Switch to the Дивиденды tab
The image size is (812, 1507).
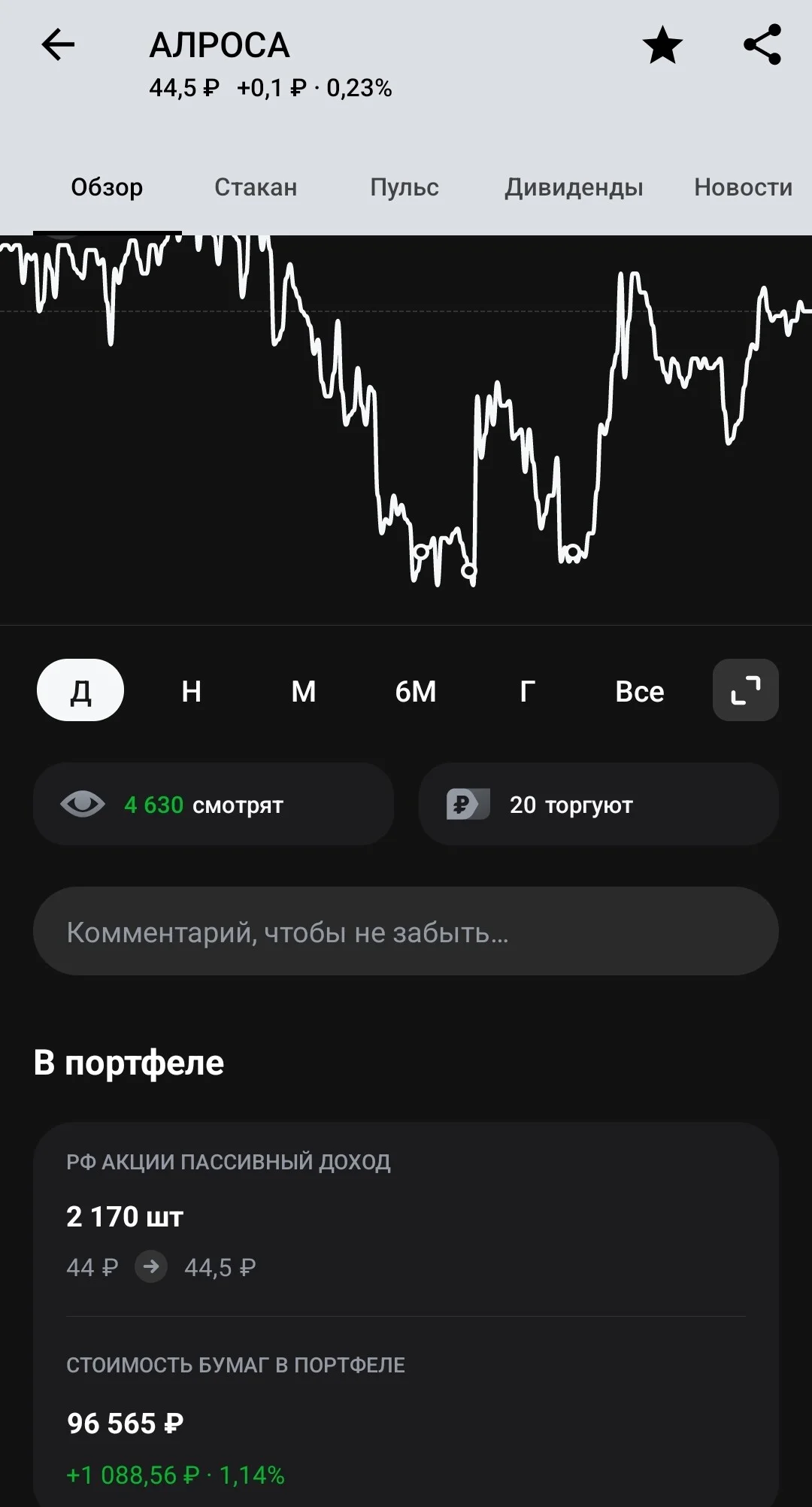(x=574, y=186)
